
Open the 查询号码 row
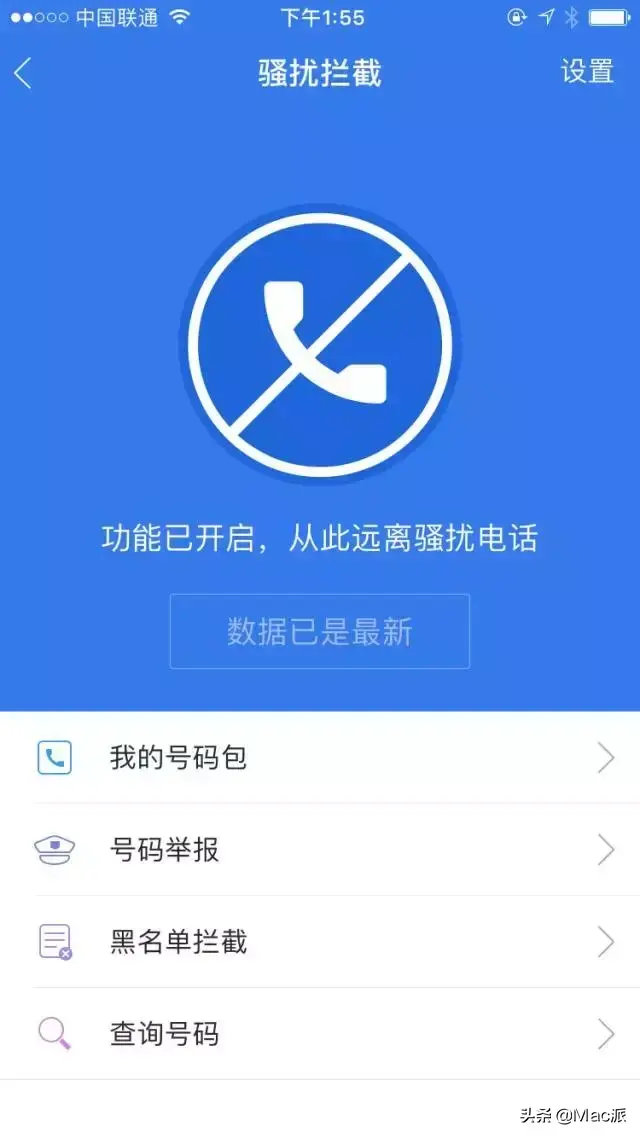(x=320, y=1033)
